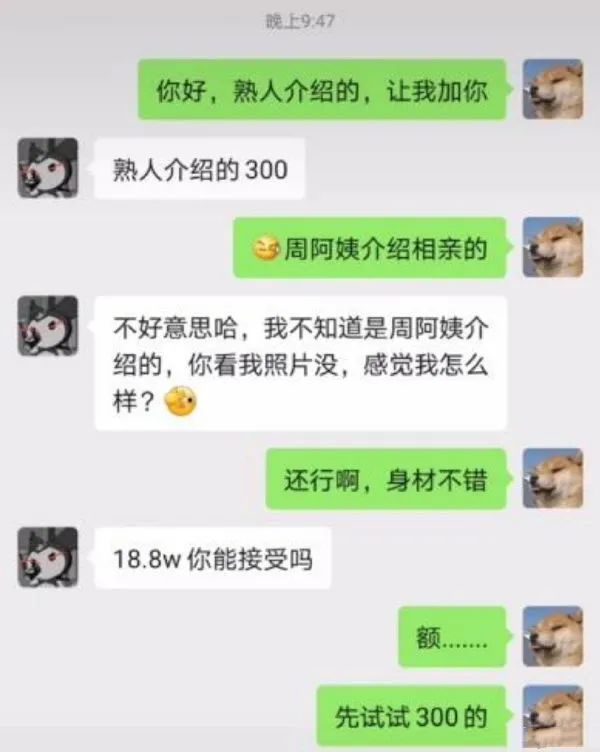This screenshot has width=600, height=752.
Task: Open contact avatar beside '18.8w 你能接受吗'
Action: tap(47, 557)
